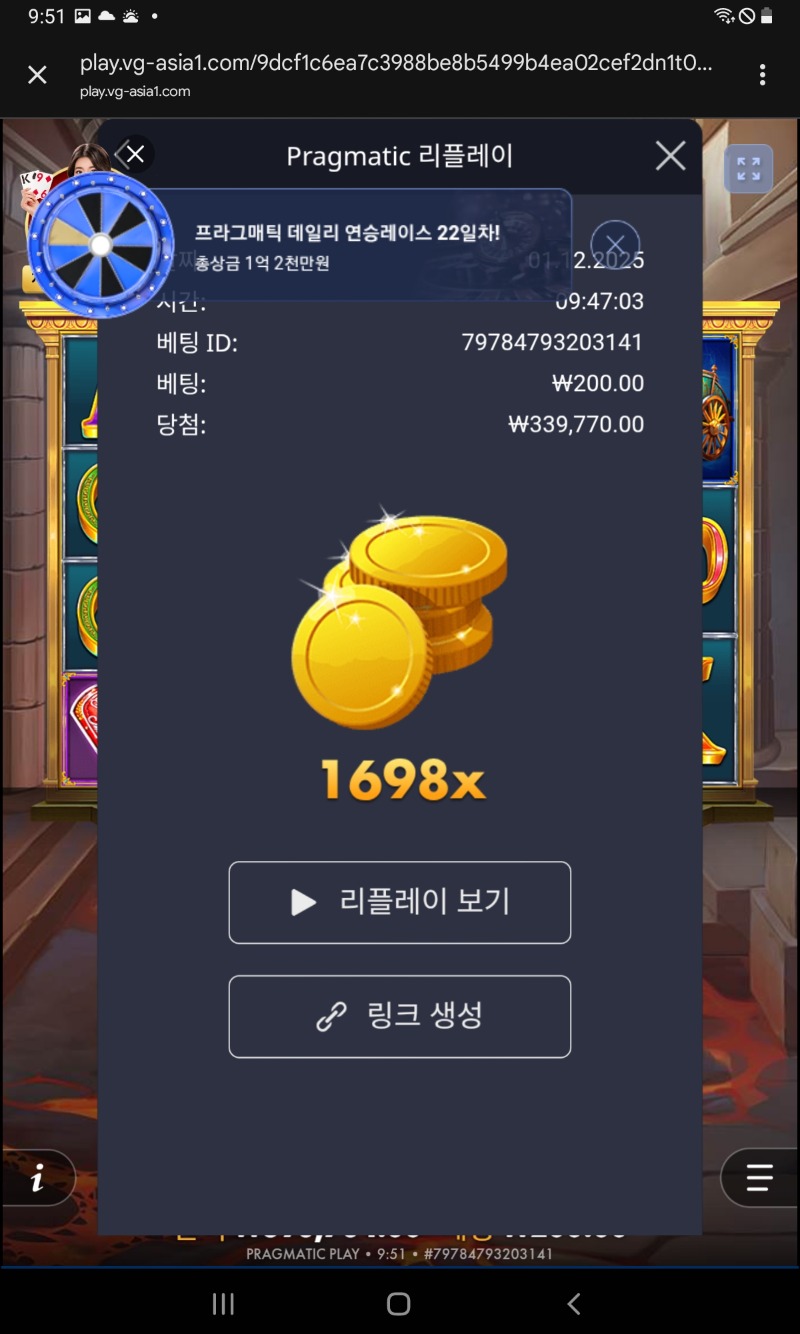Go to the home screen
The image size is (800, 1334).
[399, 1303]
